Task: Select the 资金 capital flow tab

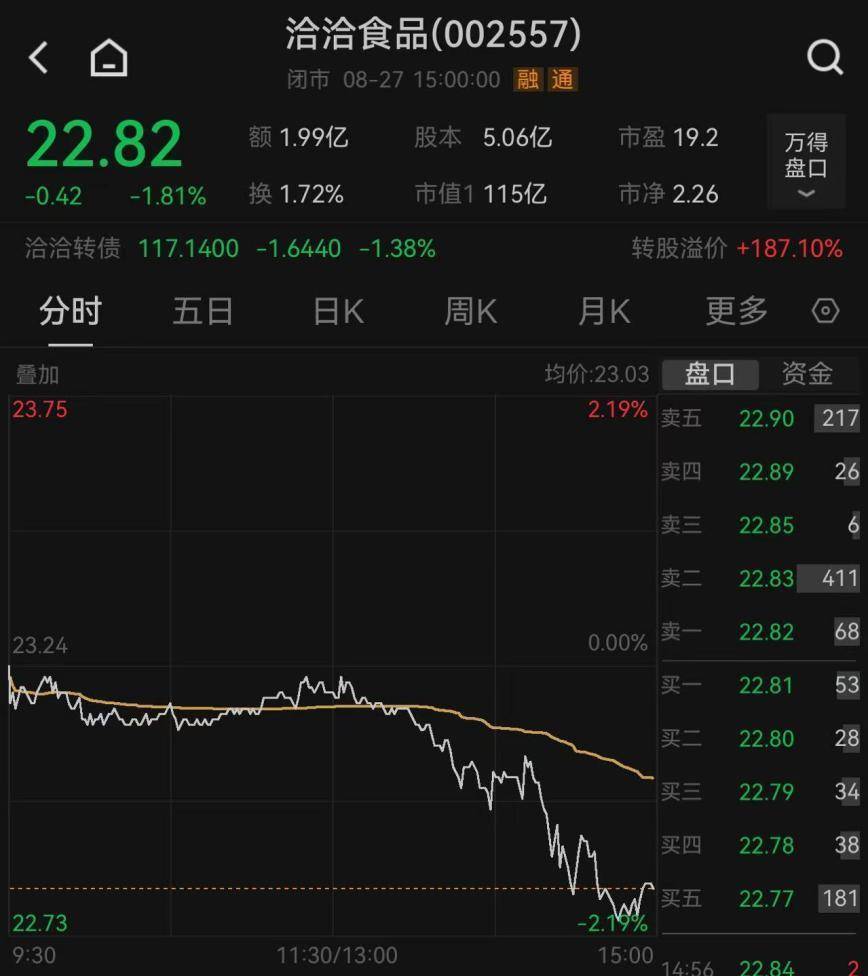Action: (806, 374)
